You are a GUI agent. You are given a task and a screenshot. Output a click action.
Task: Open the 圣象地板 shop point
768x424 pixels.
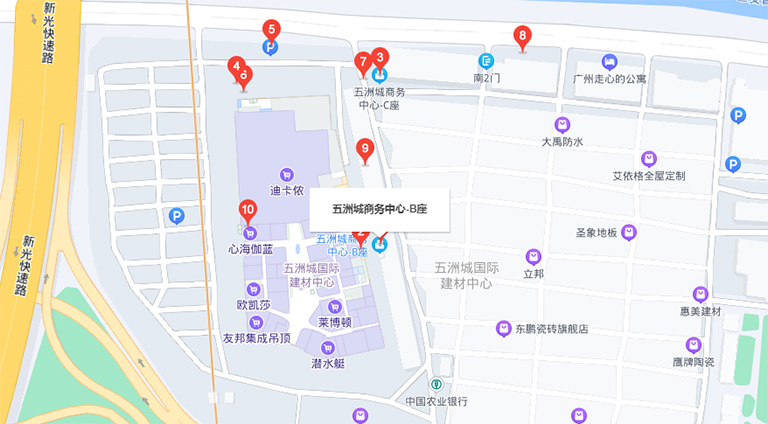point(628,233)
